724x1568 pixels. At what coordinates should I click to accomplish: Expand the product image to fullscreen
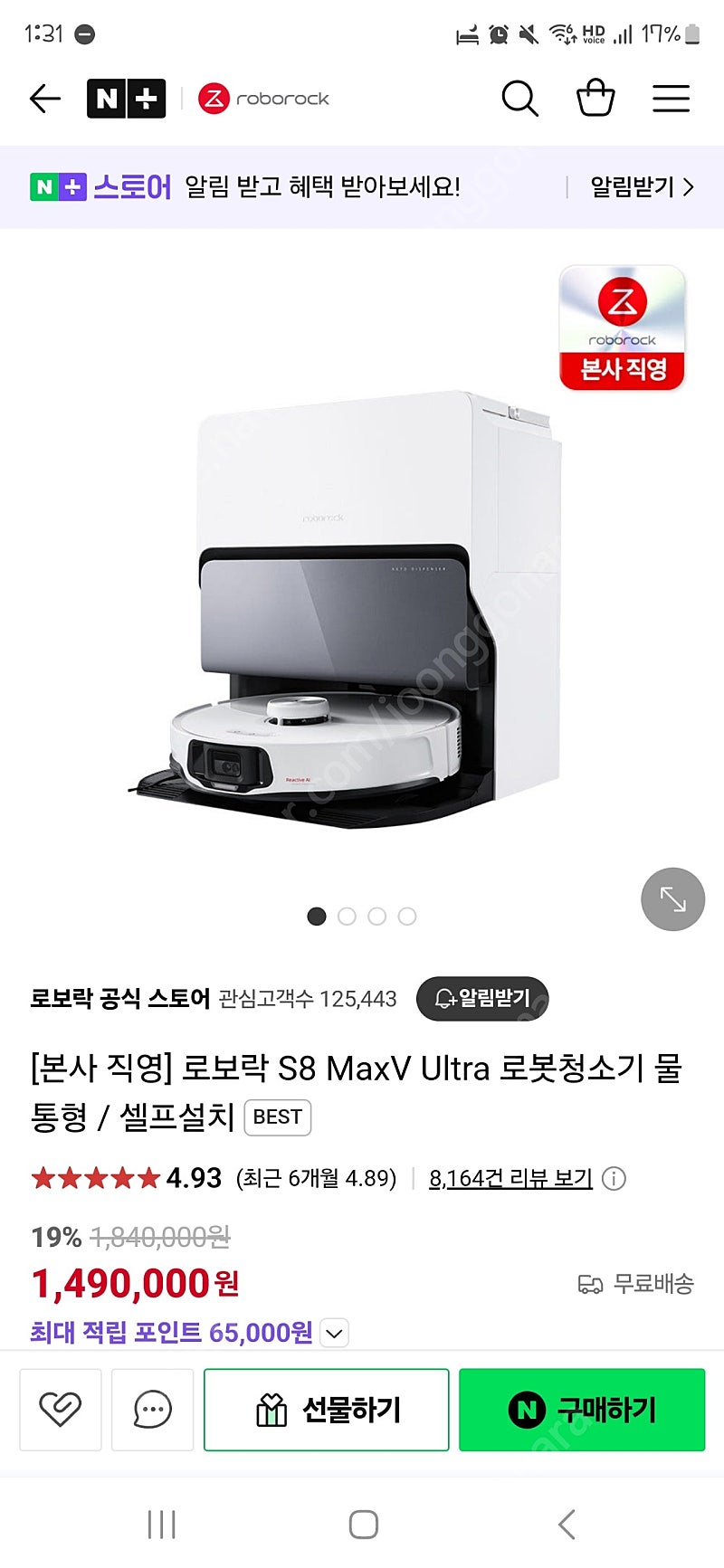tap(672, 899)
